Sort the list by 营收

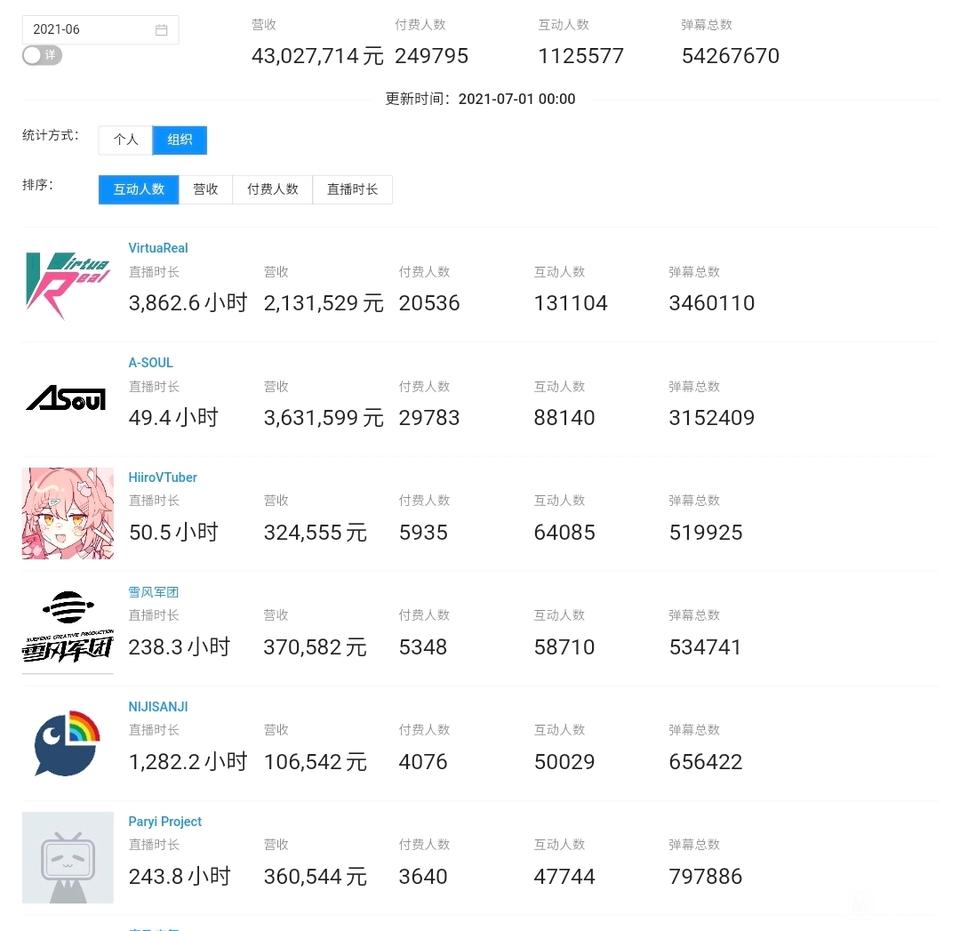pos(206,189)
